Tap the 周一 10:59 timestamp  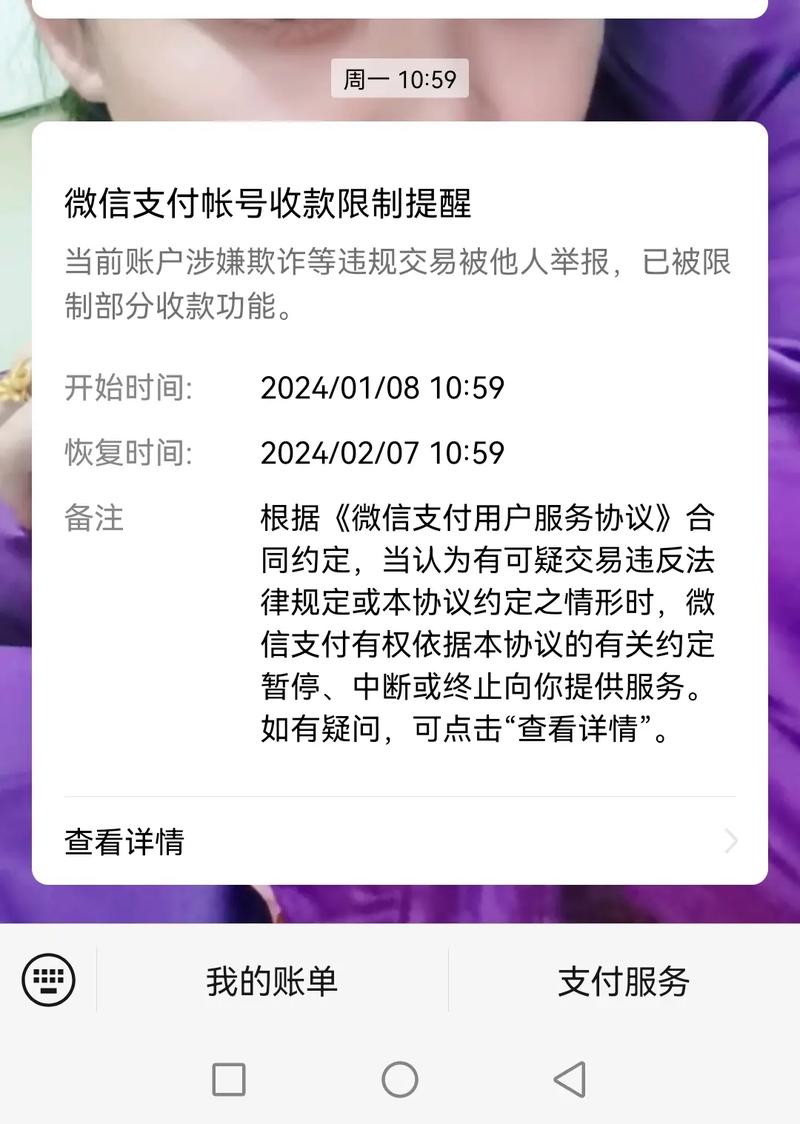400,80
